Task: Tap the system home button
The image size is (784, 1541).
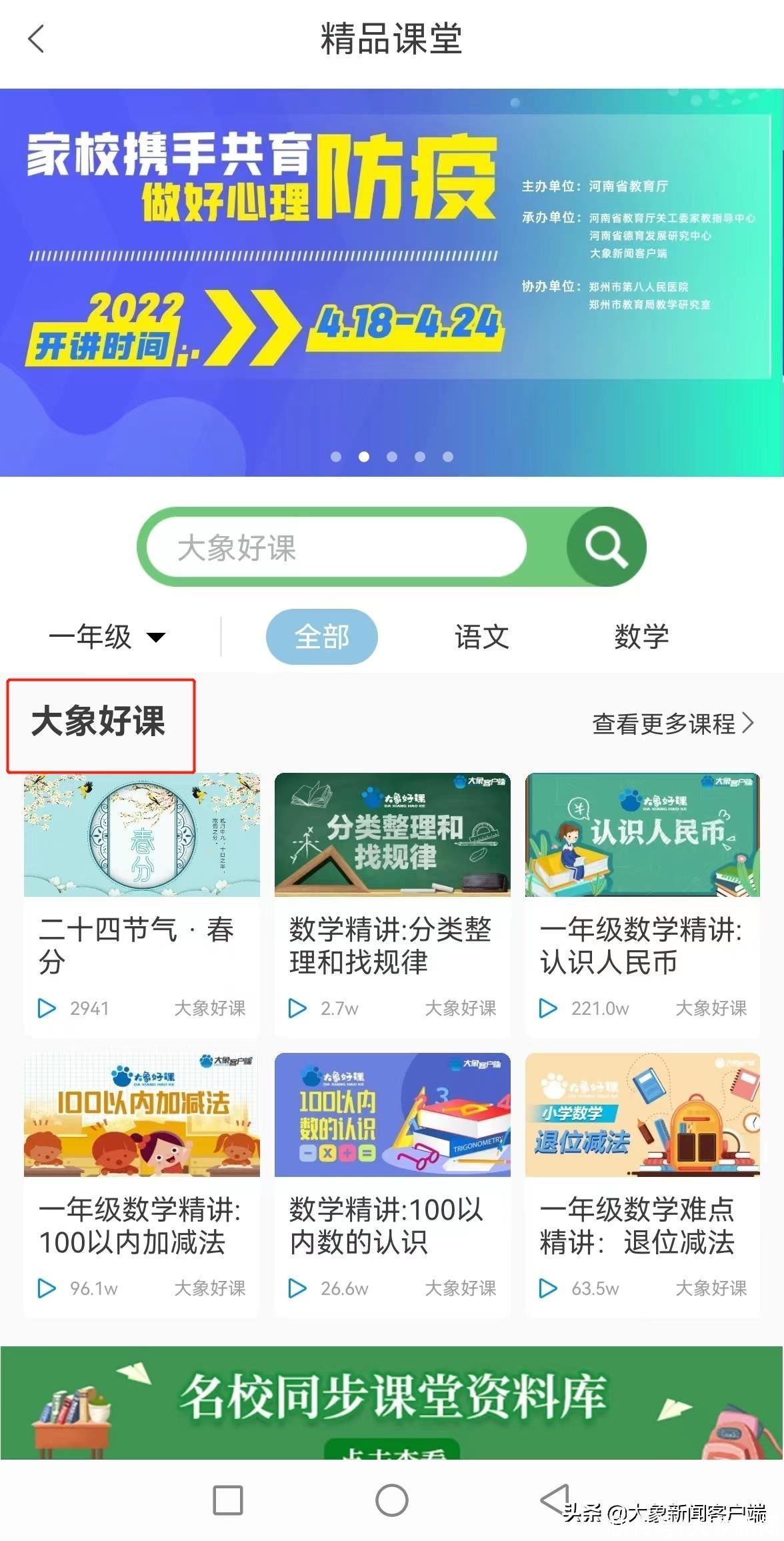Action: (392, 1500)
